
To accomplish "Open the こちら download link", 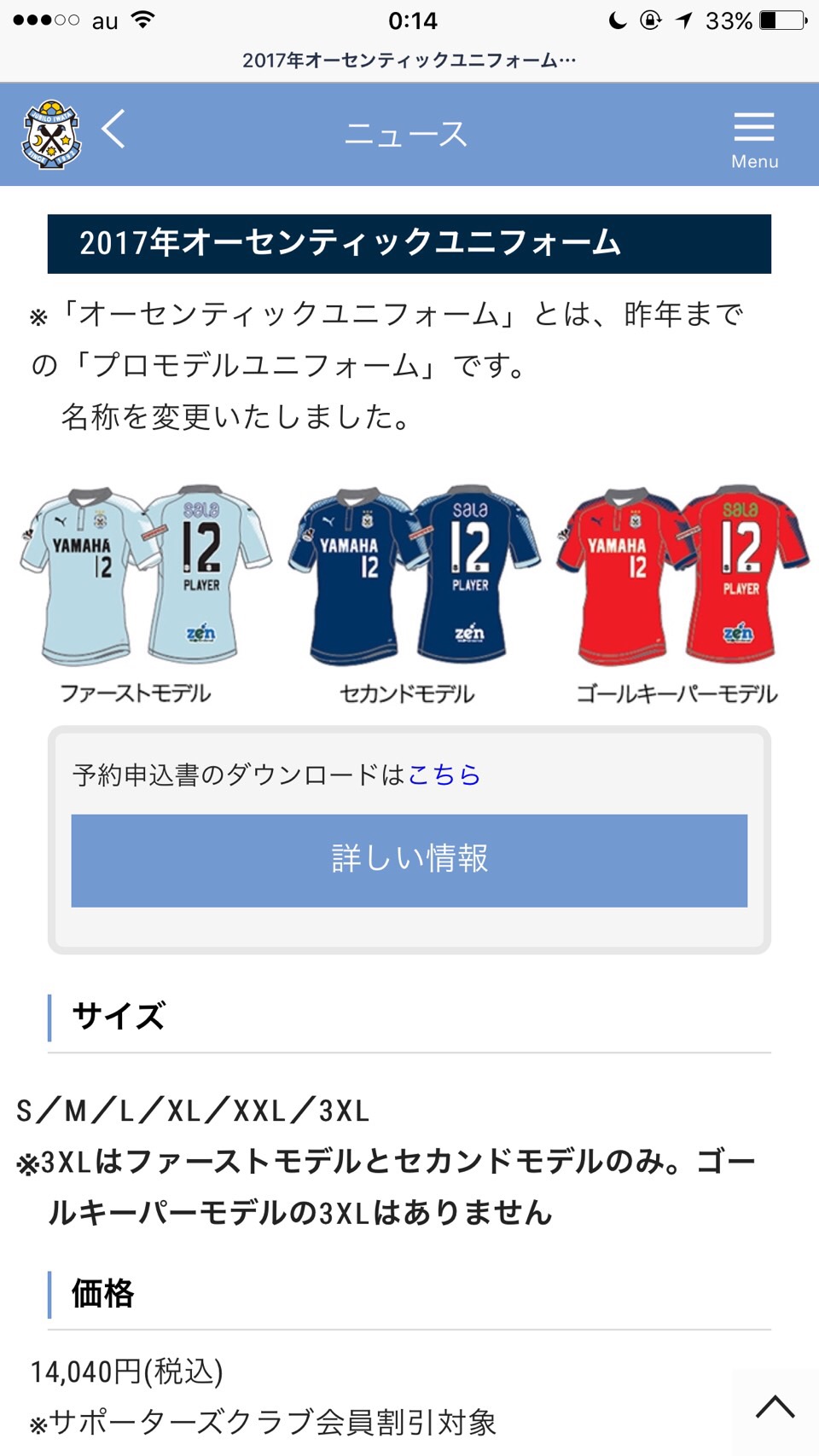I will [444, 774].
